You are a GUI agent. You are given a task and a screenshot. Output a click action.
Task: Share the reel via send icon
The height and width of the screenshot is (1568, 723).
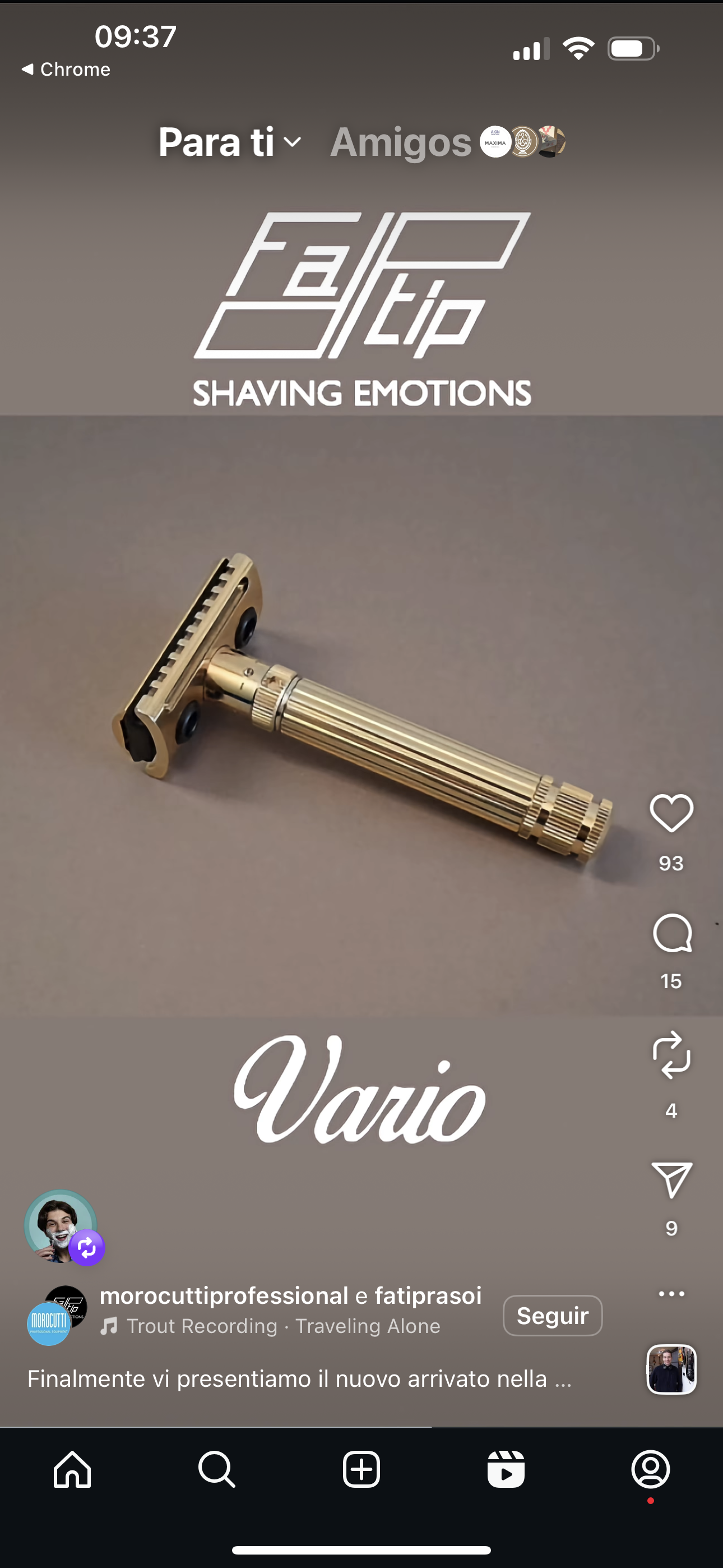[x=671, y=1180]
